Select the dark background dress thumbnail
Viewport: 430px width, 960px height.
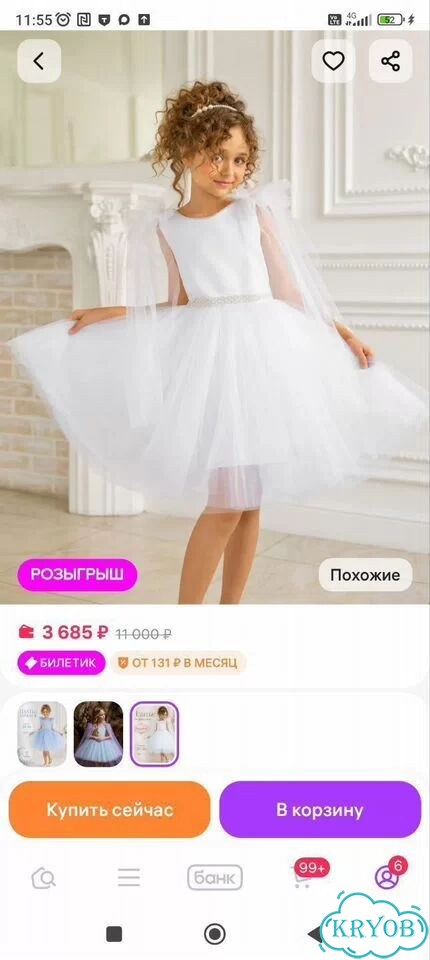tap(98, 734)
